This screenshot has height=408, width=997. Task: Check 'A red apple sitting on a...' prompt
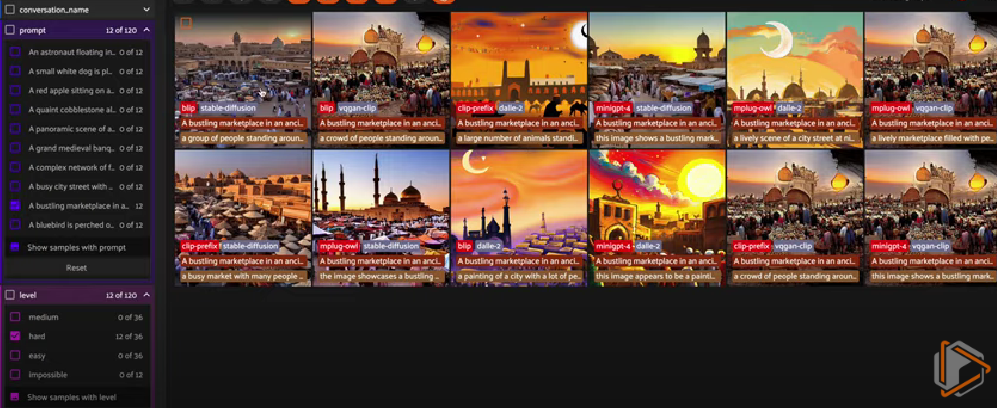(x=15, y=91)
